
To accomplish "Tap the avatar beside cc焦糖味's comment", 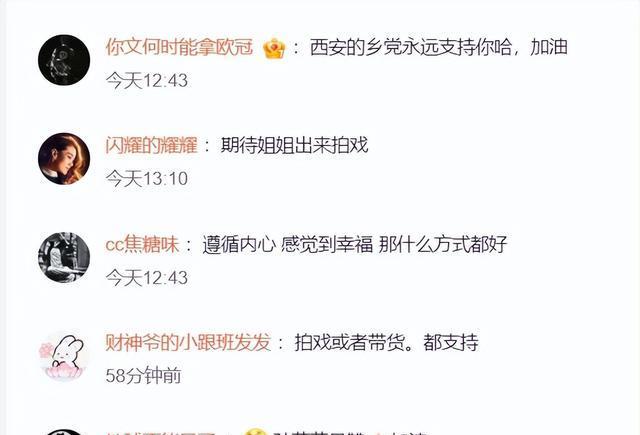I will pyautogui.click(x=64, y=257).
